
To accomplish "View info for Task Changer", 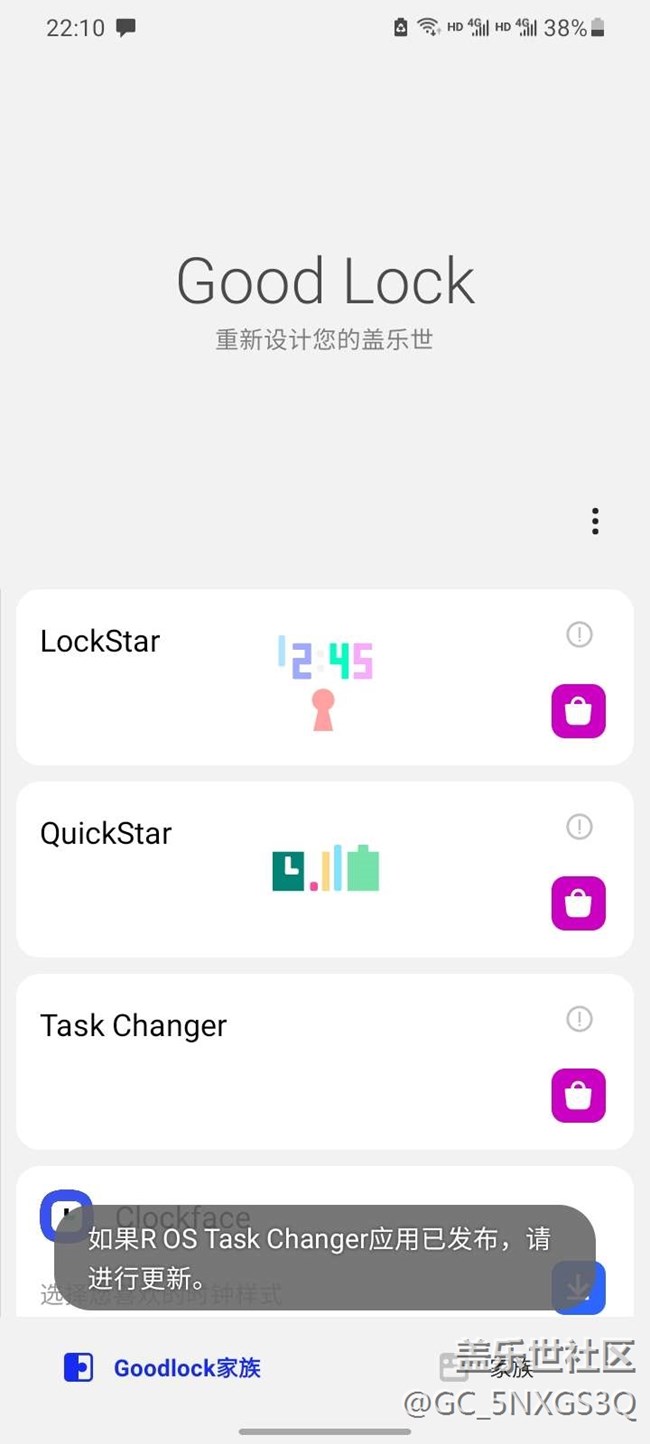I will pos(579,1019).
